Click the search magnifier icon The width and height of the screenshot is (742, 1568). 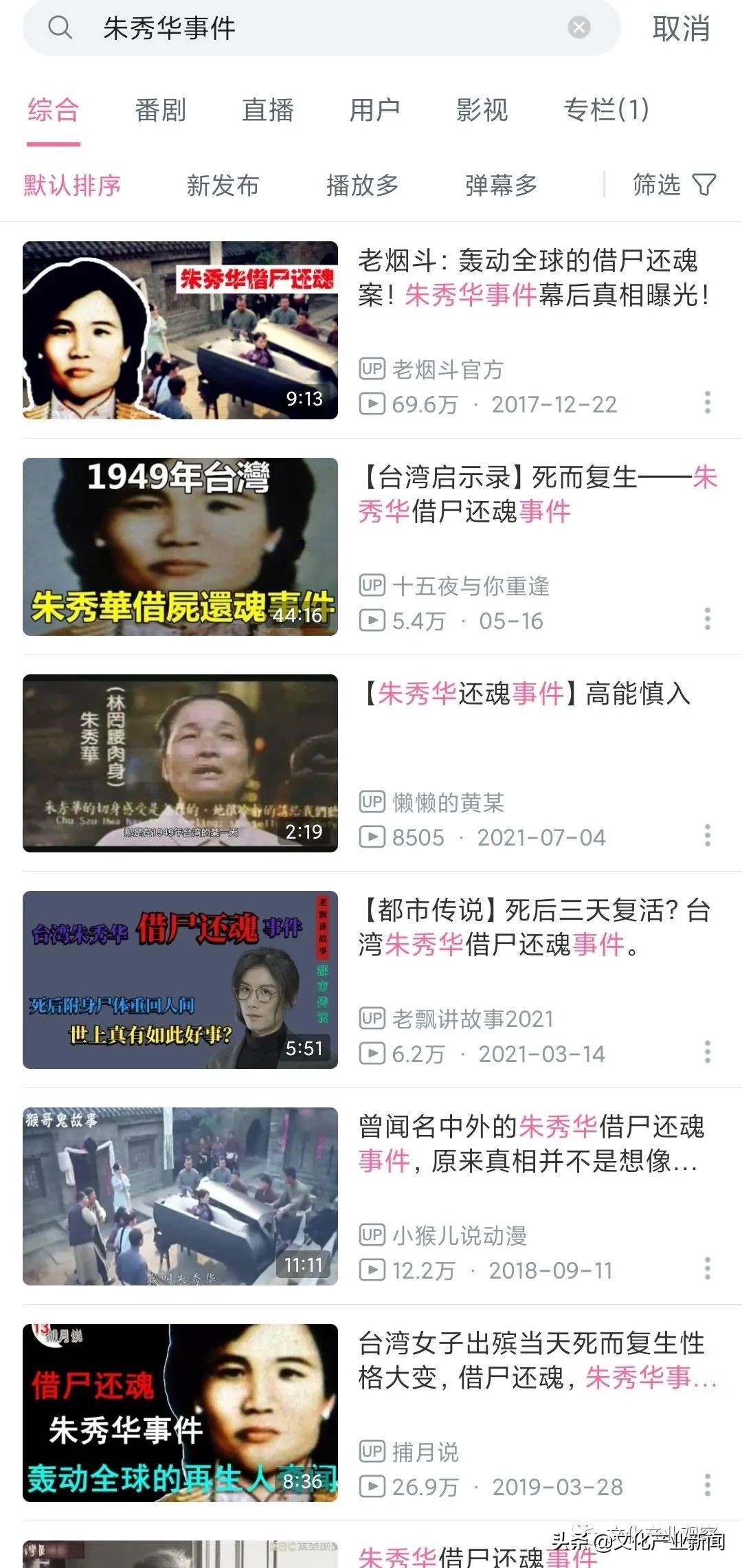(62, 29)
